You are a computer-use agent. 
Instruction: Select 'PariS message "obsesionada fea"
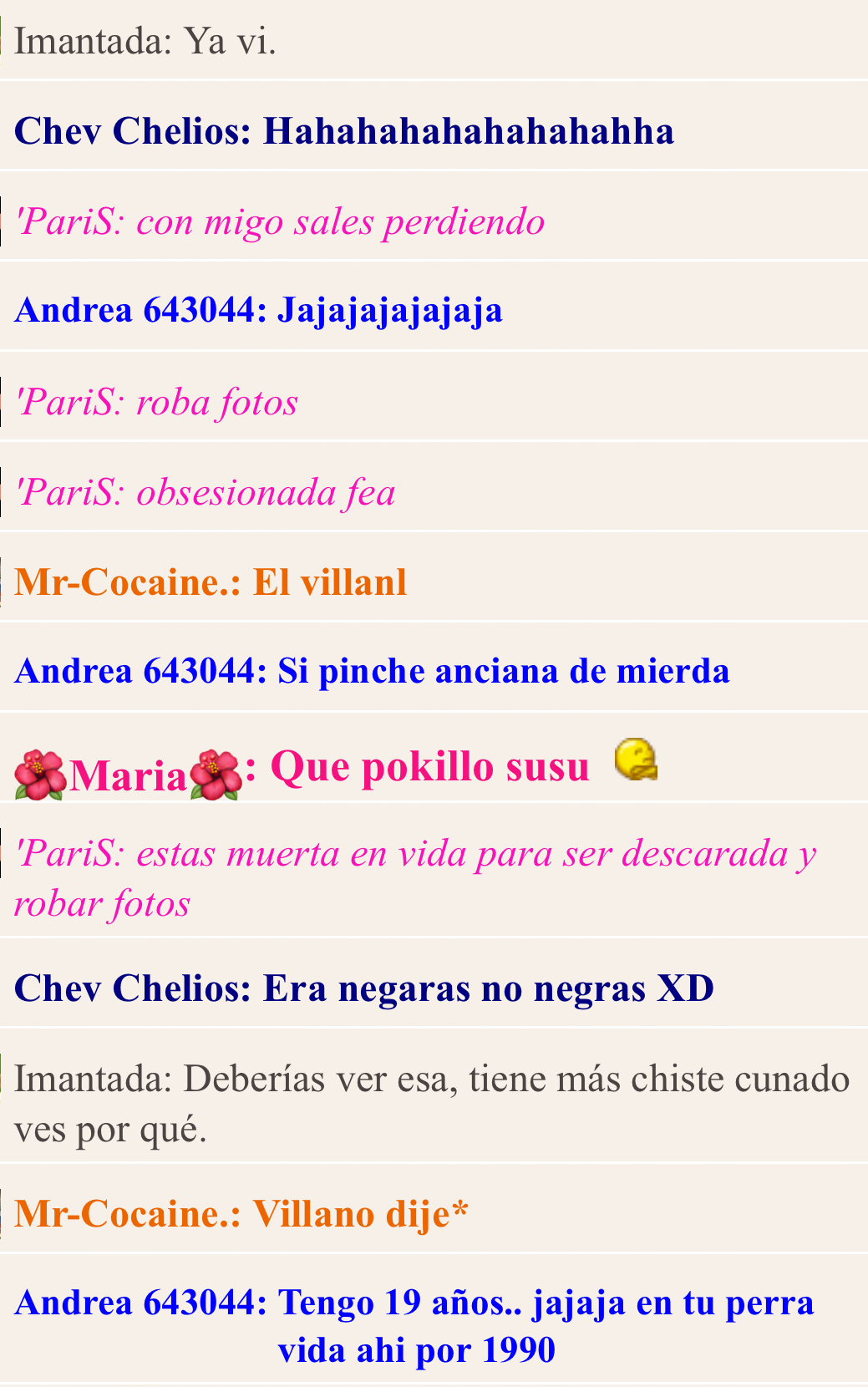[x=434, y=492]
